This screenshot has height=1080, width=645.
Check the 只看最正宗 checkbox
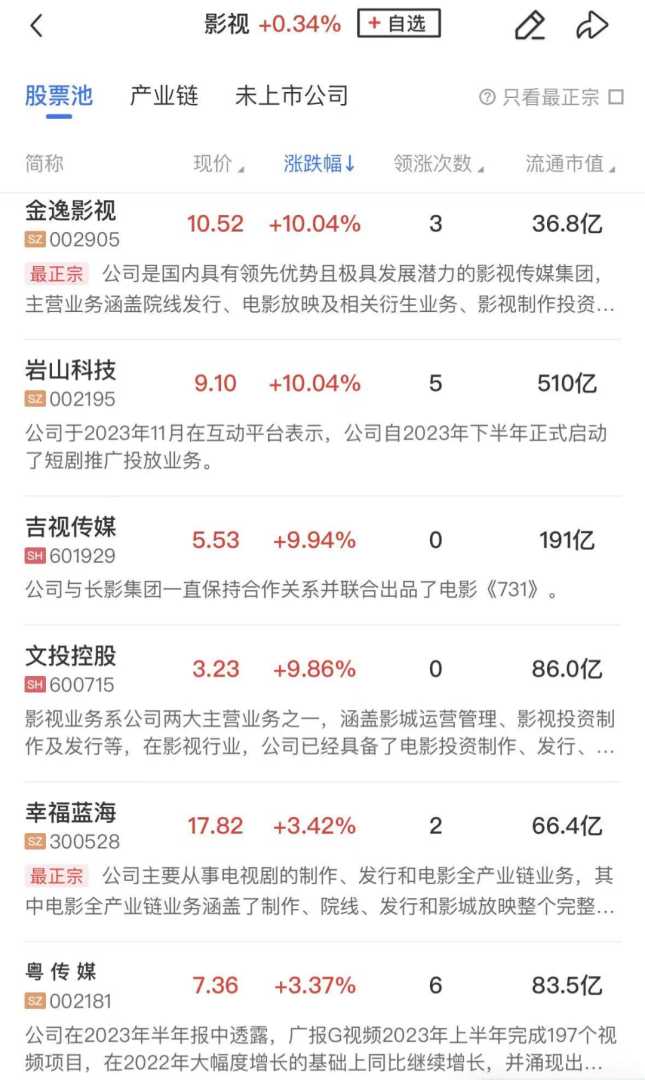(616, 97)
